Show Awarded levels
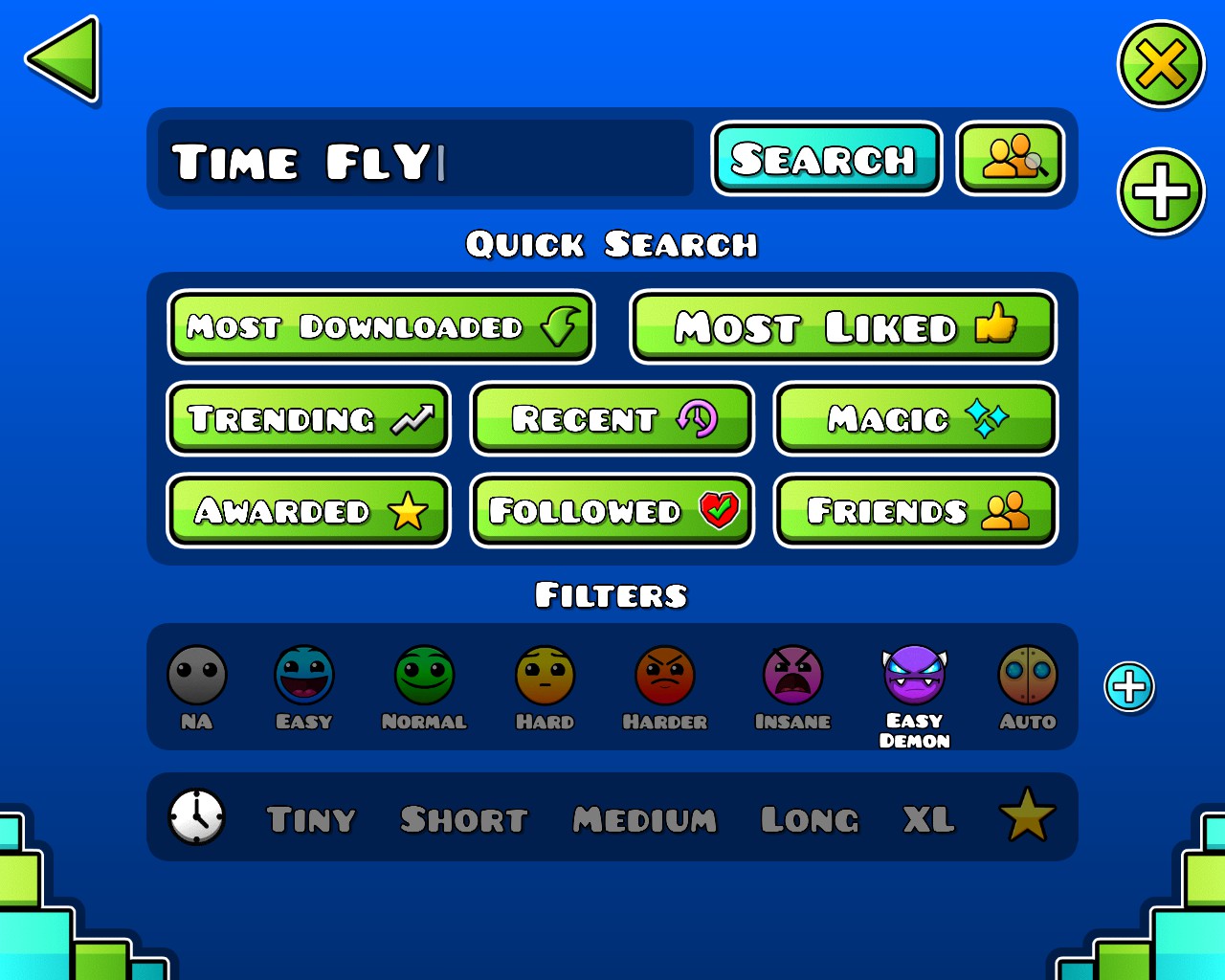 pyautogui.click(x=308, y=511)
